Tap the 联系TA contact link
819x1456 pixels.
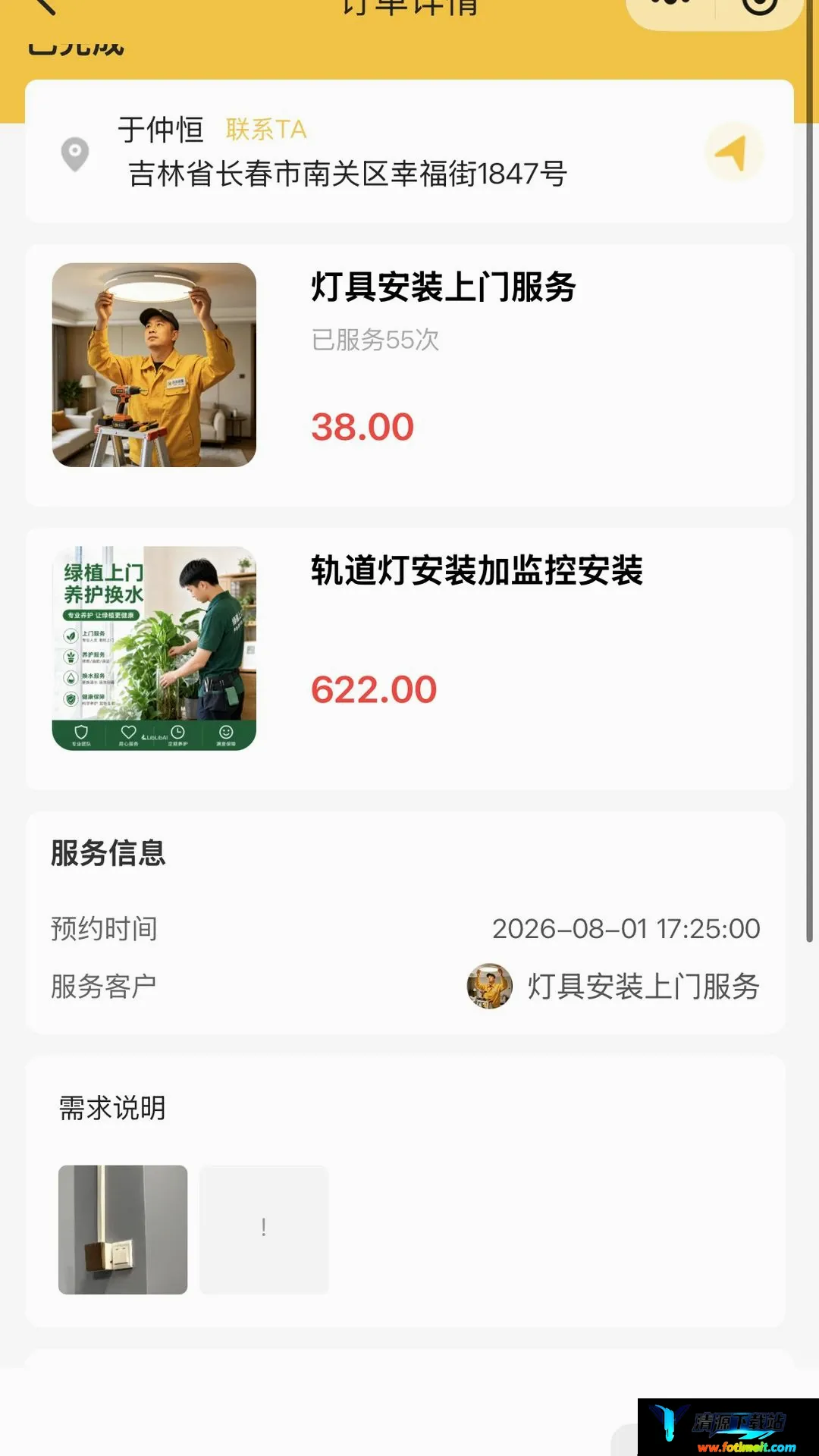[266, 130]
